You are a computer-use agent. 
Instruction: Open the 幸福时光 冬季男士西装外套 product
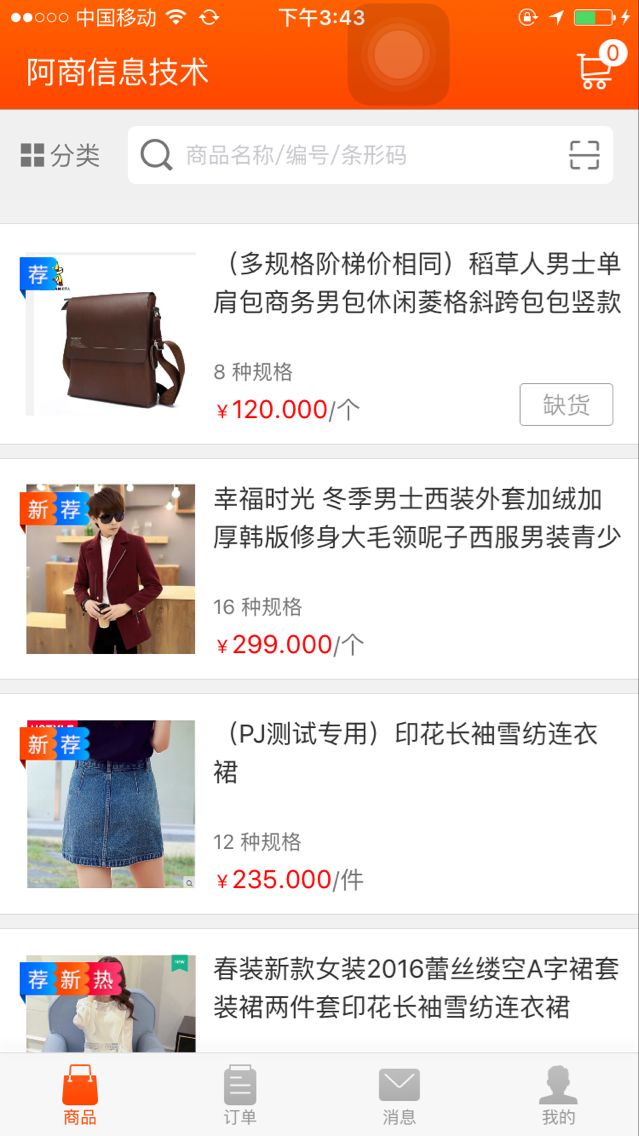(x=320, y=569)
